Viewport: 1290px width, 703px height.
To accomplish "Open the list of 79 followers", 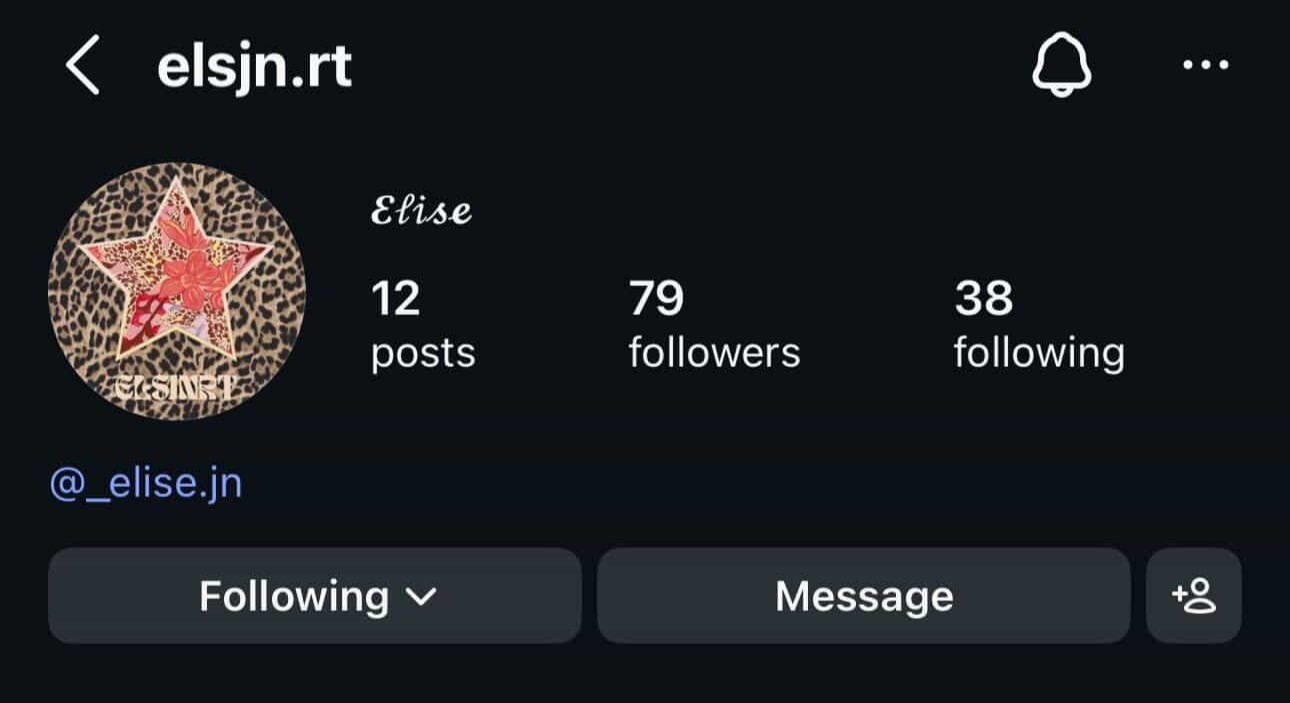I will pos(713,325).
